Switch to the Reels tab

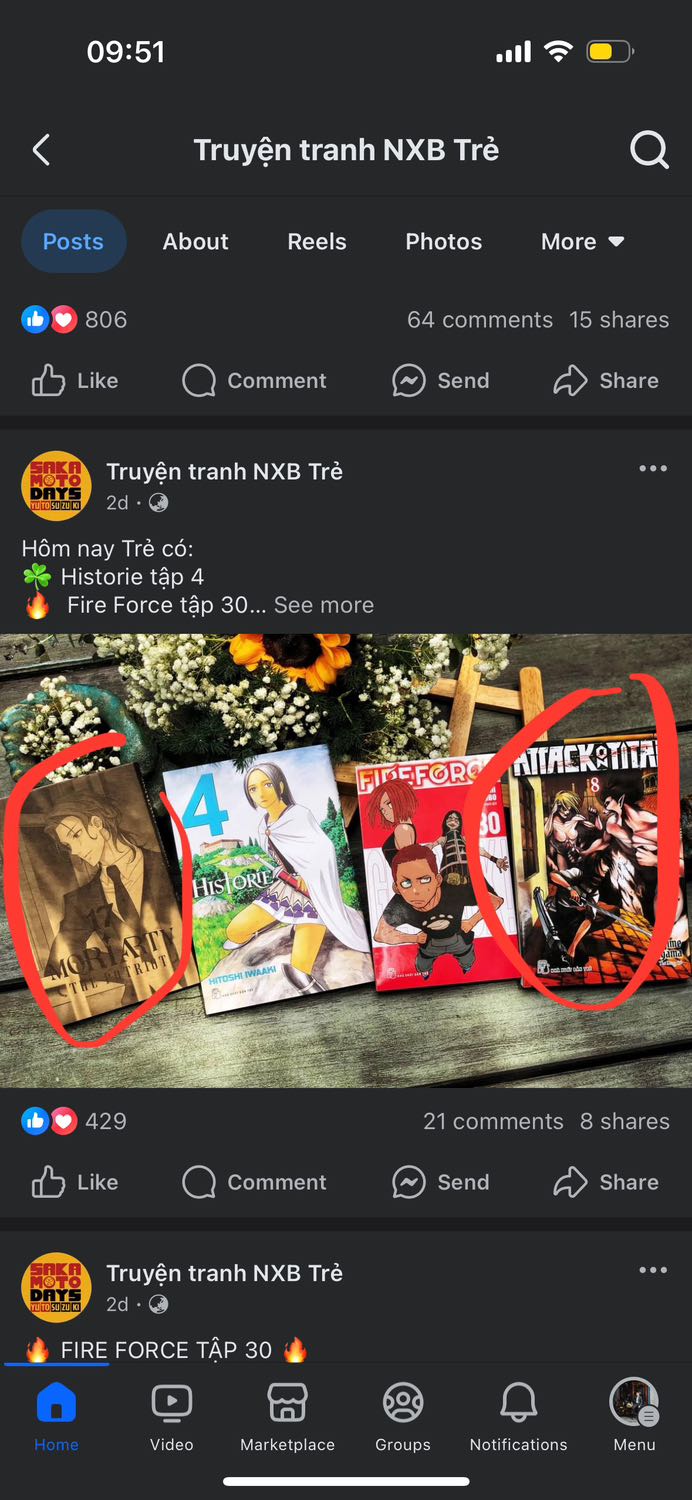point(317,242)
